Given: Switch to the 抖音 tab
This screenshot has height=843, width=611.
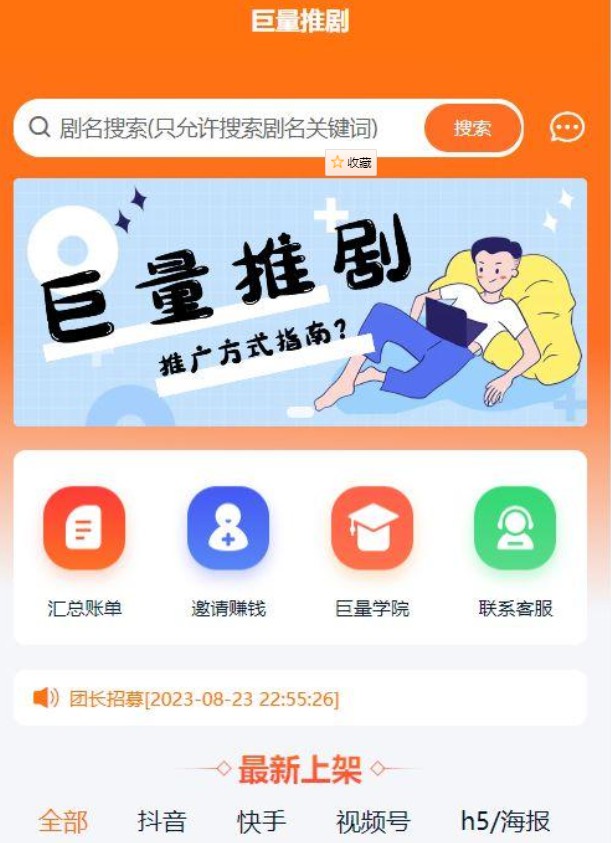Looking at the screenshot, I should 162,822.
